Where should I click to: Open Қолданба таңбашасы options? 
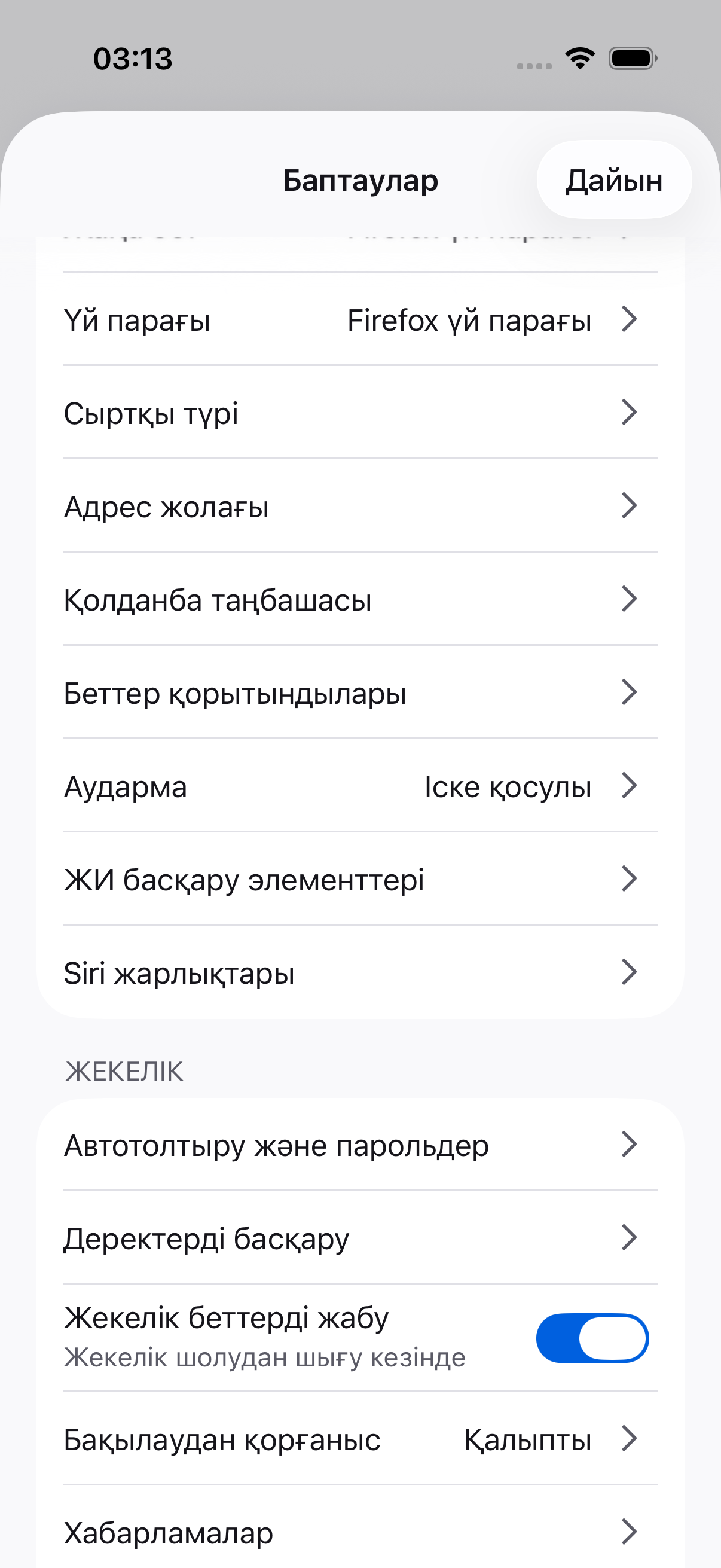click(x=360, y=599)
